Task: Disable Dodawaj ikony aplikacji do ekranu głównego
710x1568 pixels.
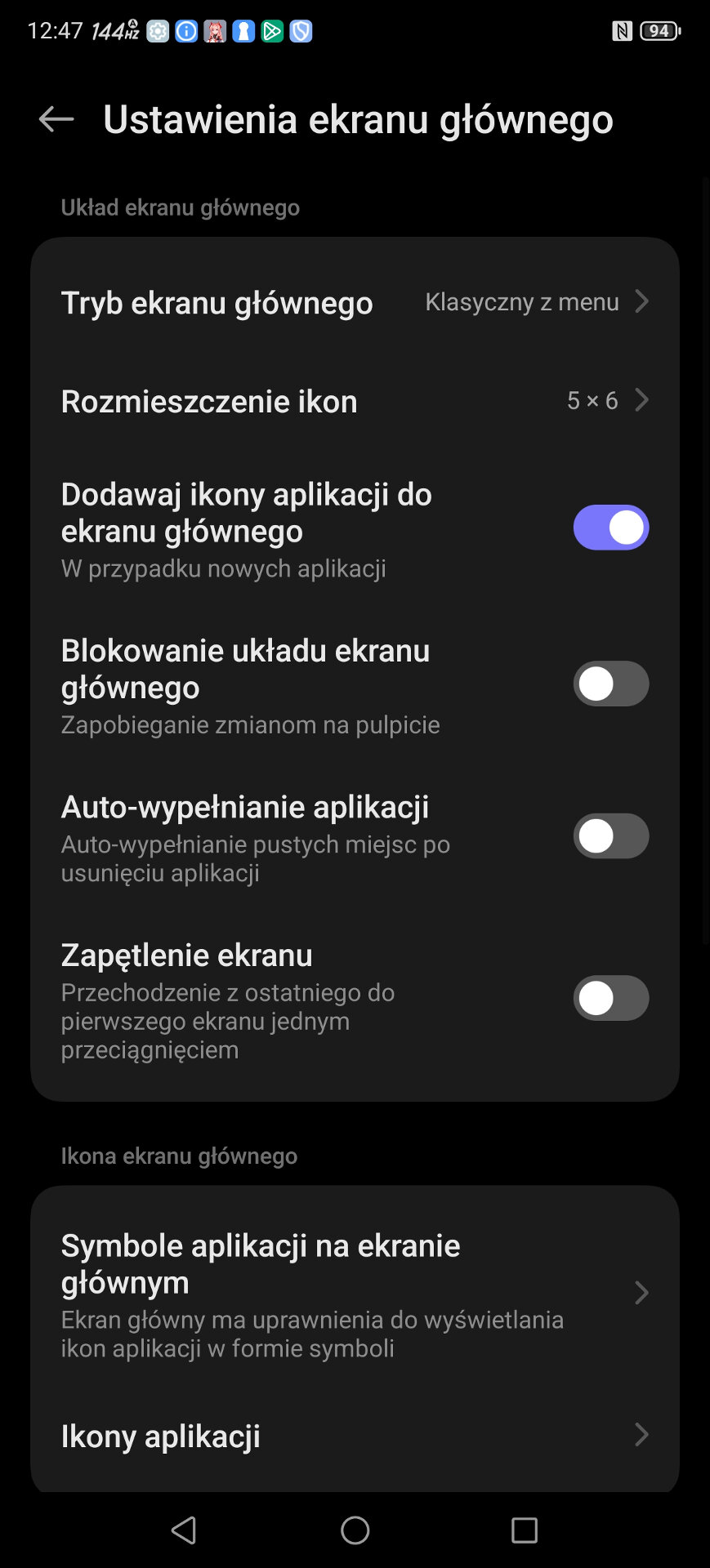Action: (610, 528)
